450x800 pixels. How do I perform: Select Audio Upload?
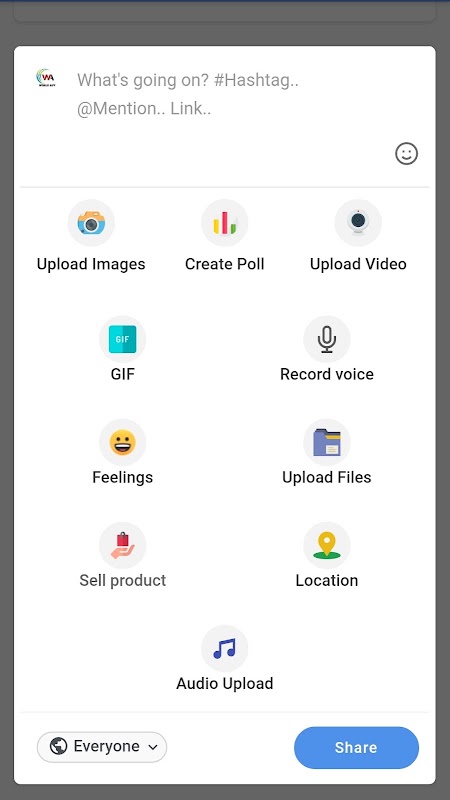click(224, 658)
